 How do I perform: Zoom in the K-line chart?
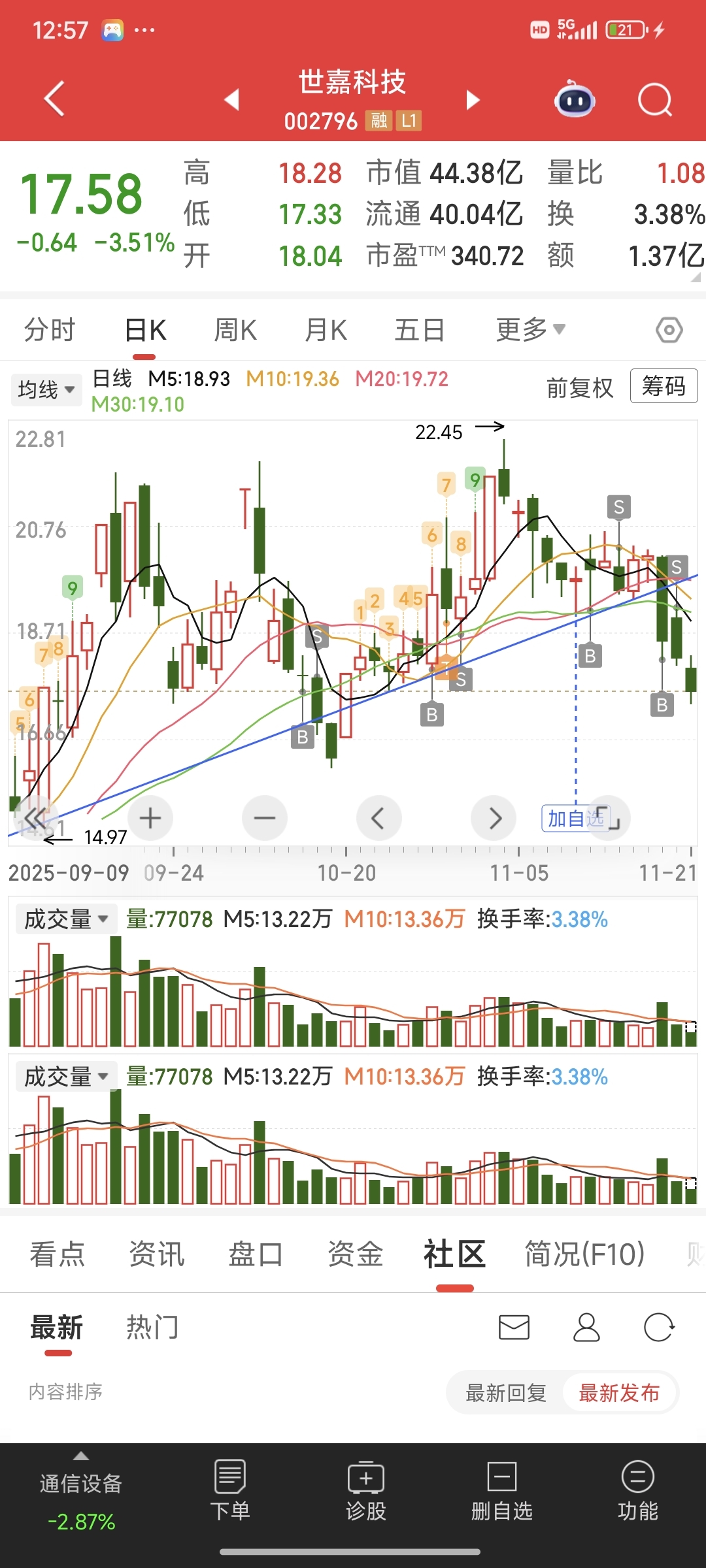coord(150,818)
